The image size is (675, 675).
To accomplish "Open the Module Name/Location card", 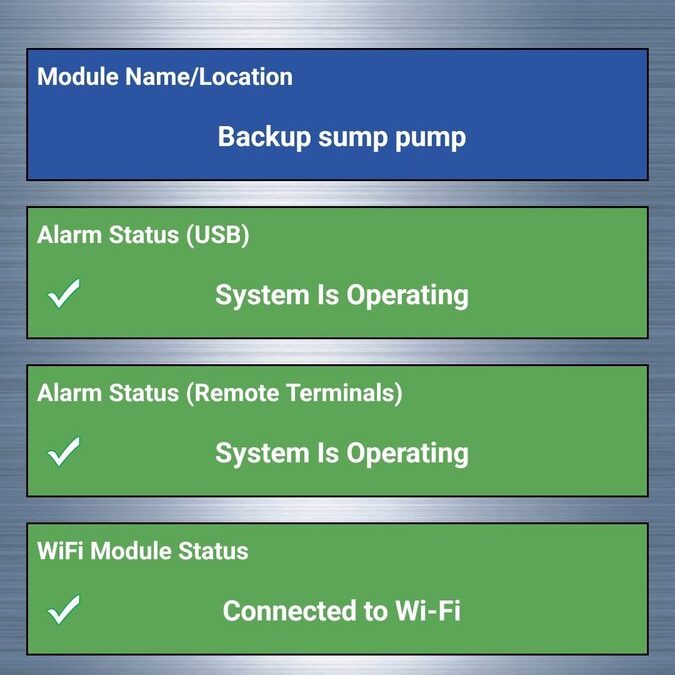I will [337, 115].
